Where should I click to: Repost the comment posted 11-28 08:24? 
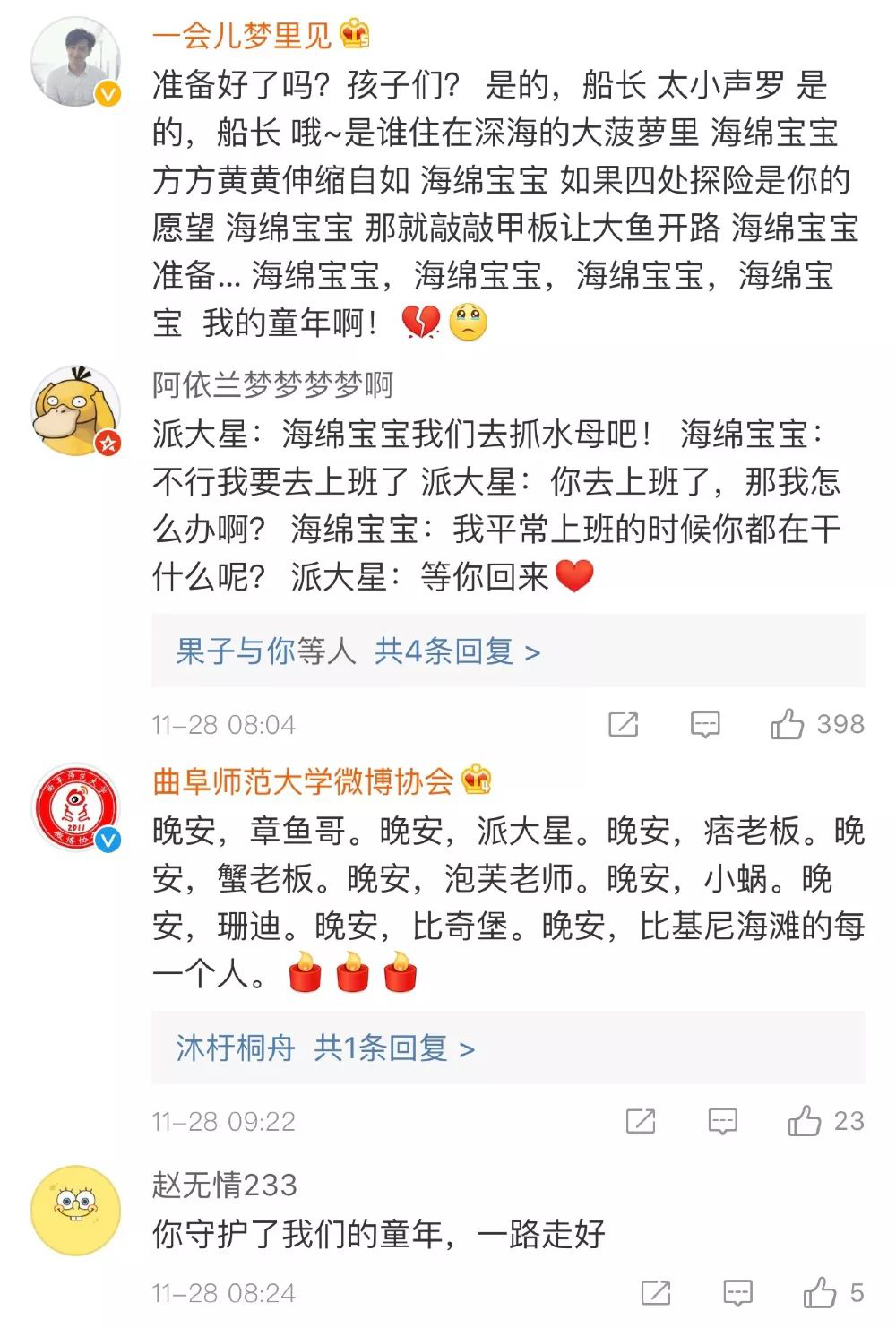pos(656,1292)
